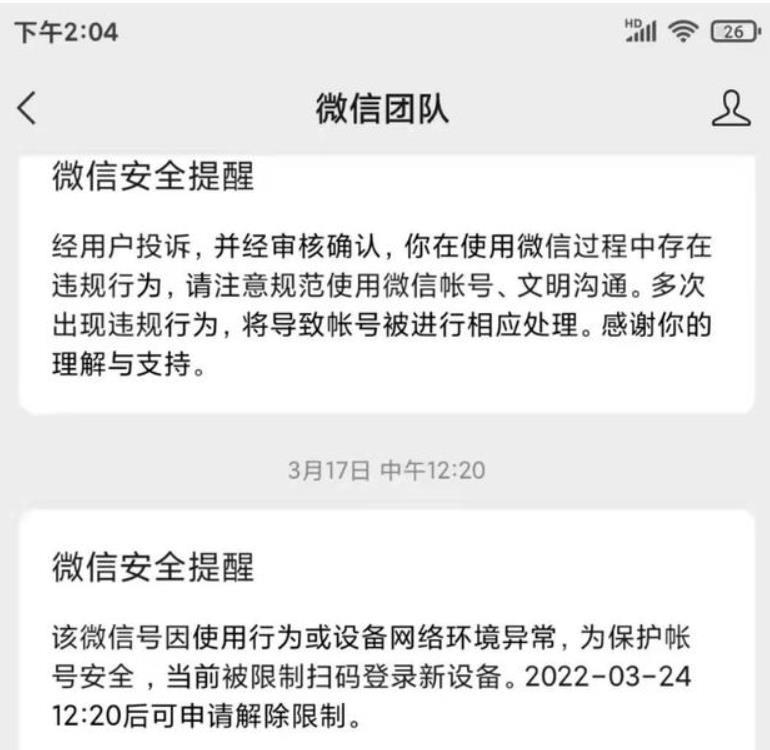Screen dimensions: 770x750
Task: Go back from the 微信团队 chat
Action: tap(28, 110)
